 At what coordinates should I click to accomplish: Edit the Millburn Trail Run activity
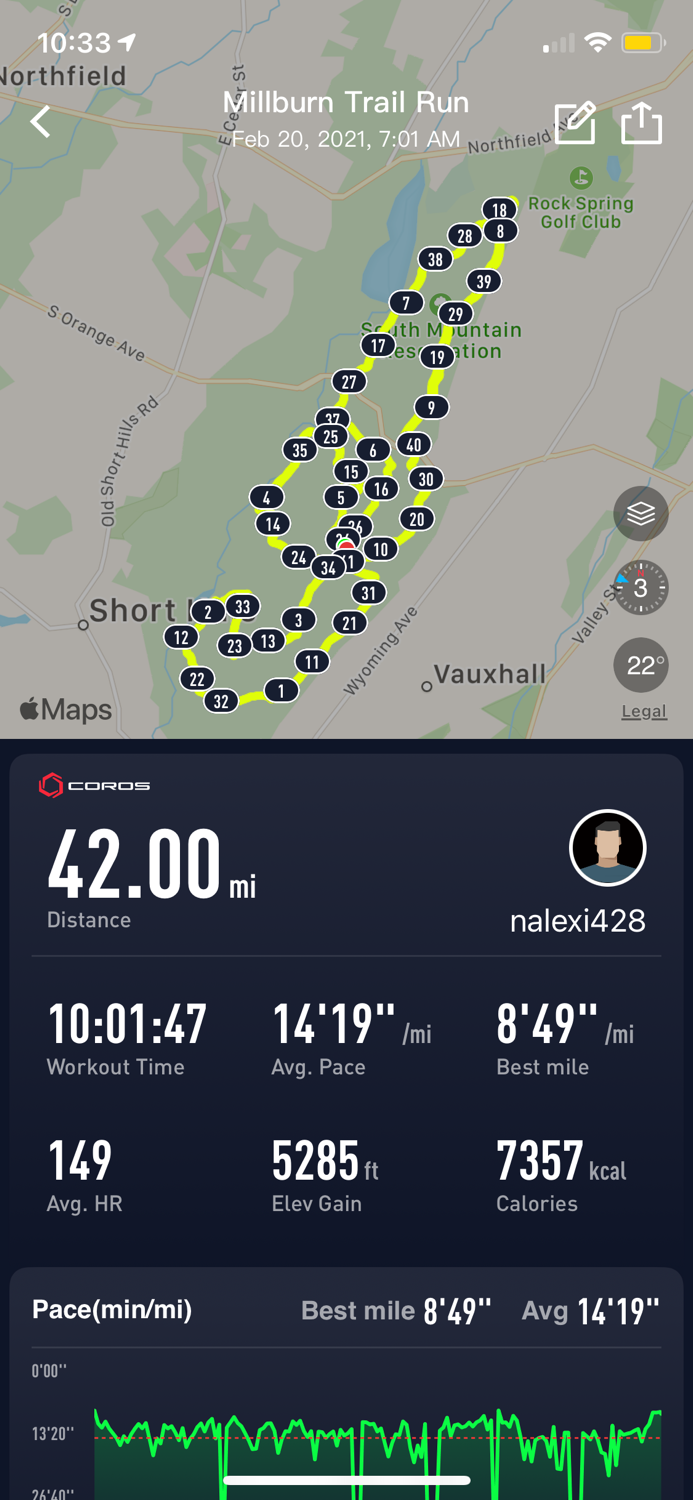pyautogui.click(x=575, y=123)
